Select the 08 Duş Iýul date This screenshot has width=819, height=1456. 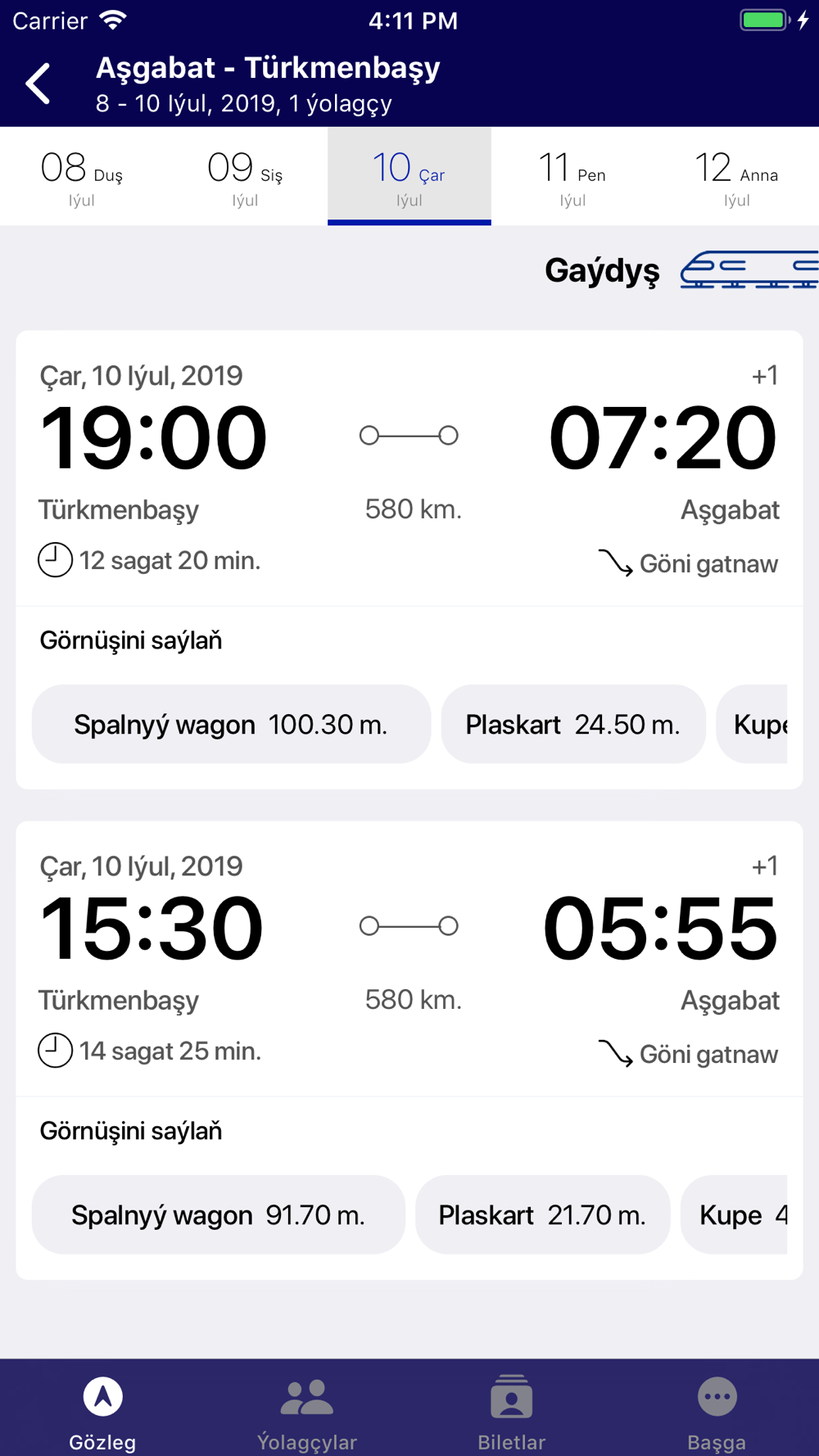click(x=82, y=176)
